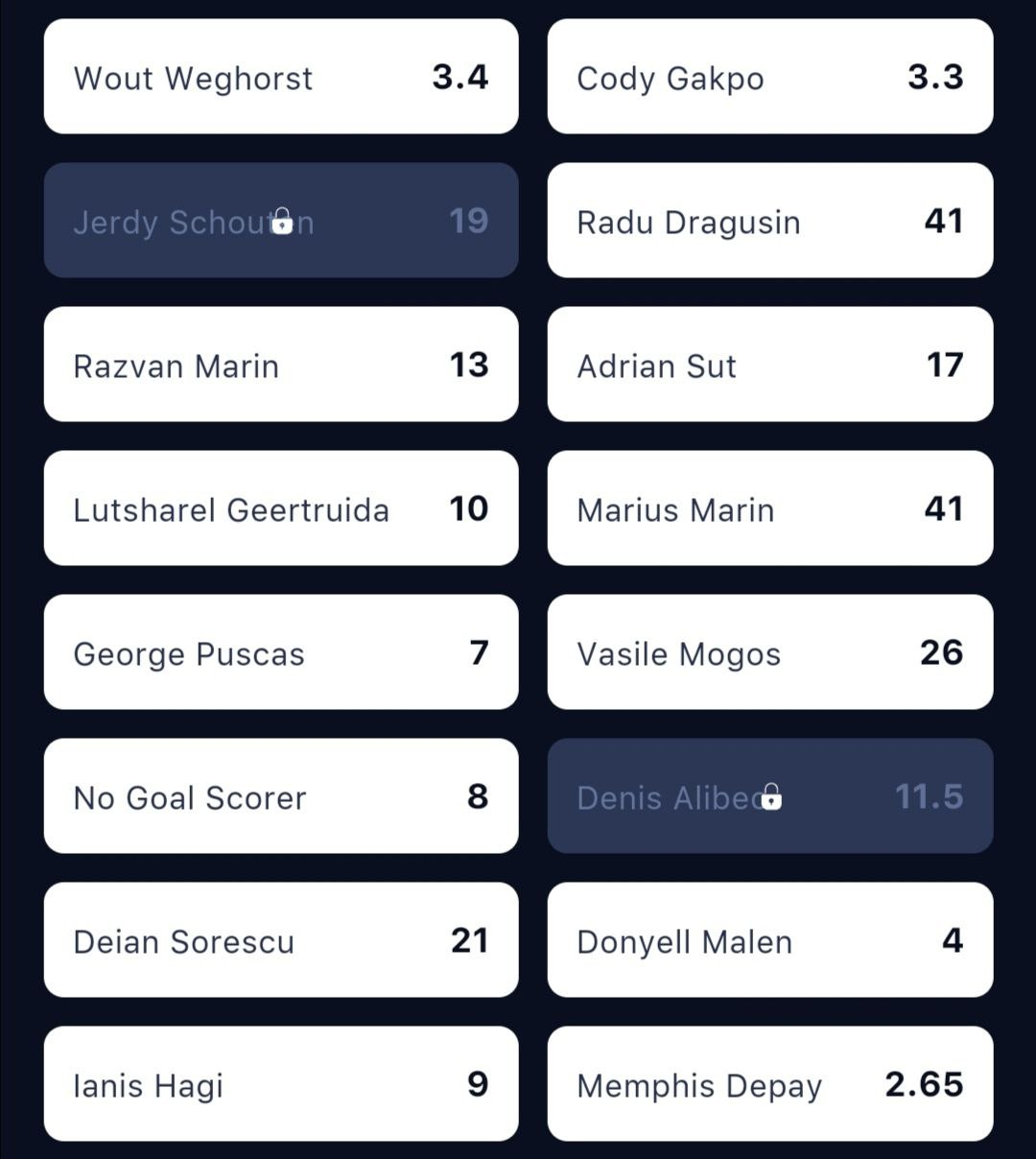Select No Goal Scorer at 8

tap(281, 796)
